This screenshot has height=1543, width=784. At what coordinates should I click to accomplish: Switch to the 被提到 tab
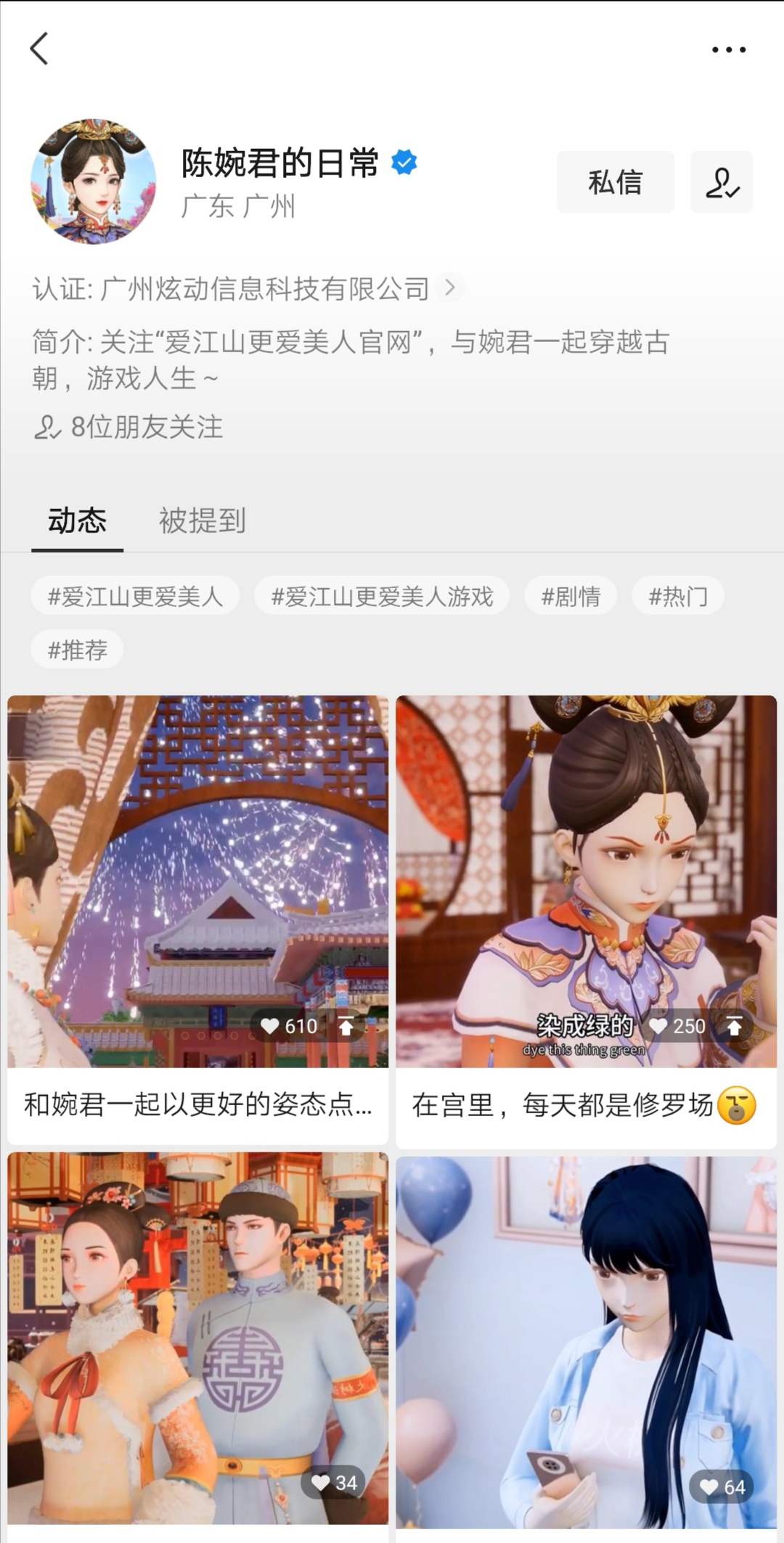pyautogui.click(x=202, y=521)
